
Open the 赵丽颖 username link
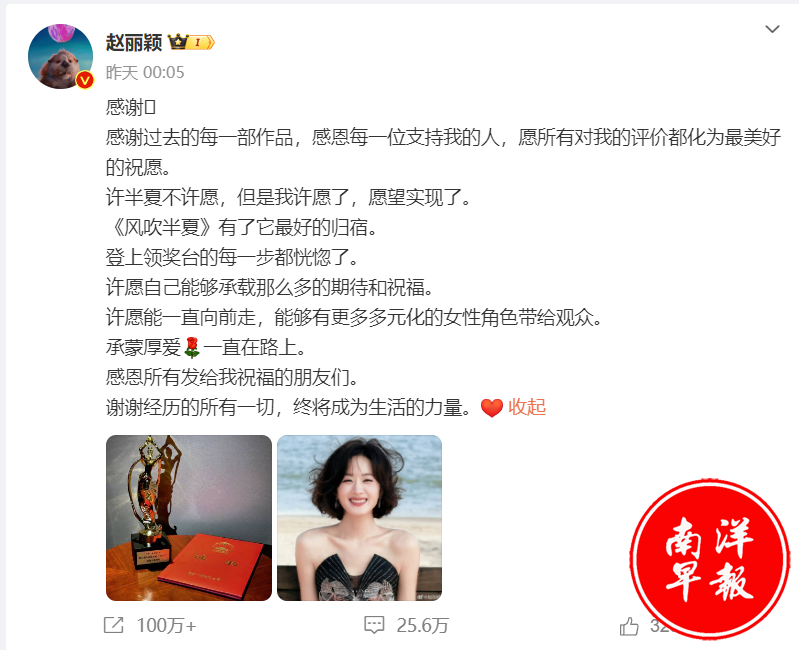(133, 42)
